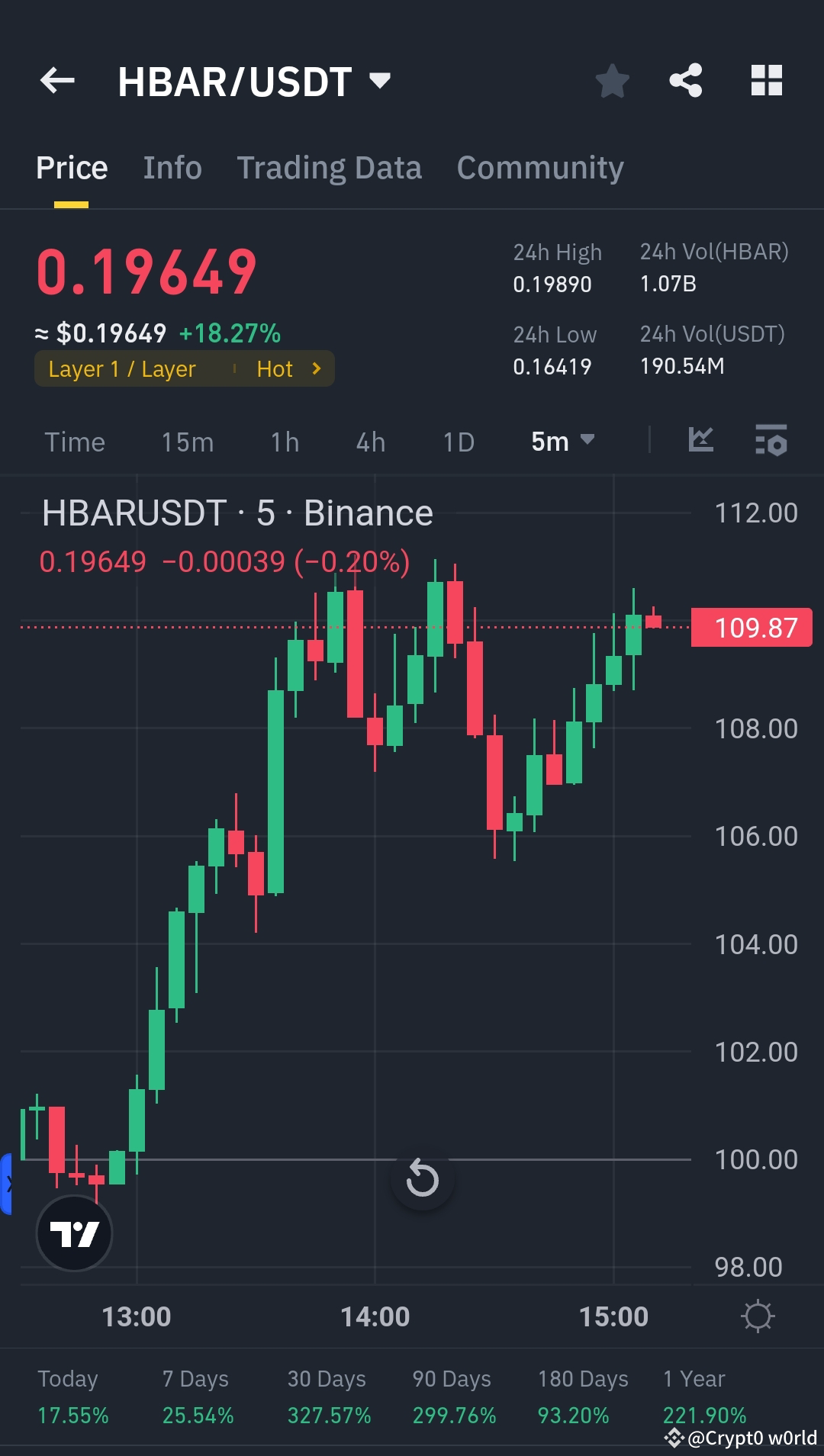Add HBAR/USDT to favorites via star icon
824x1456 pixels.
pos(612,80)
